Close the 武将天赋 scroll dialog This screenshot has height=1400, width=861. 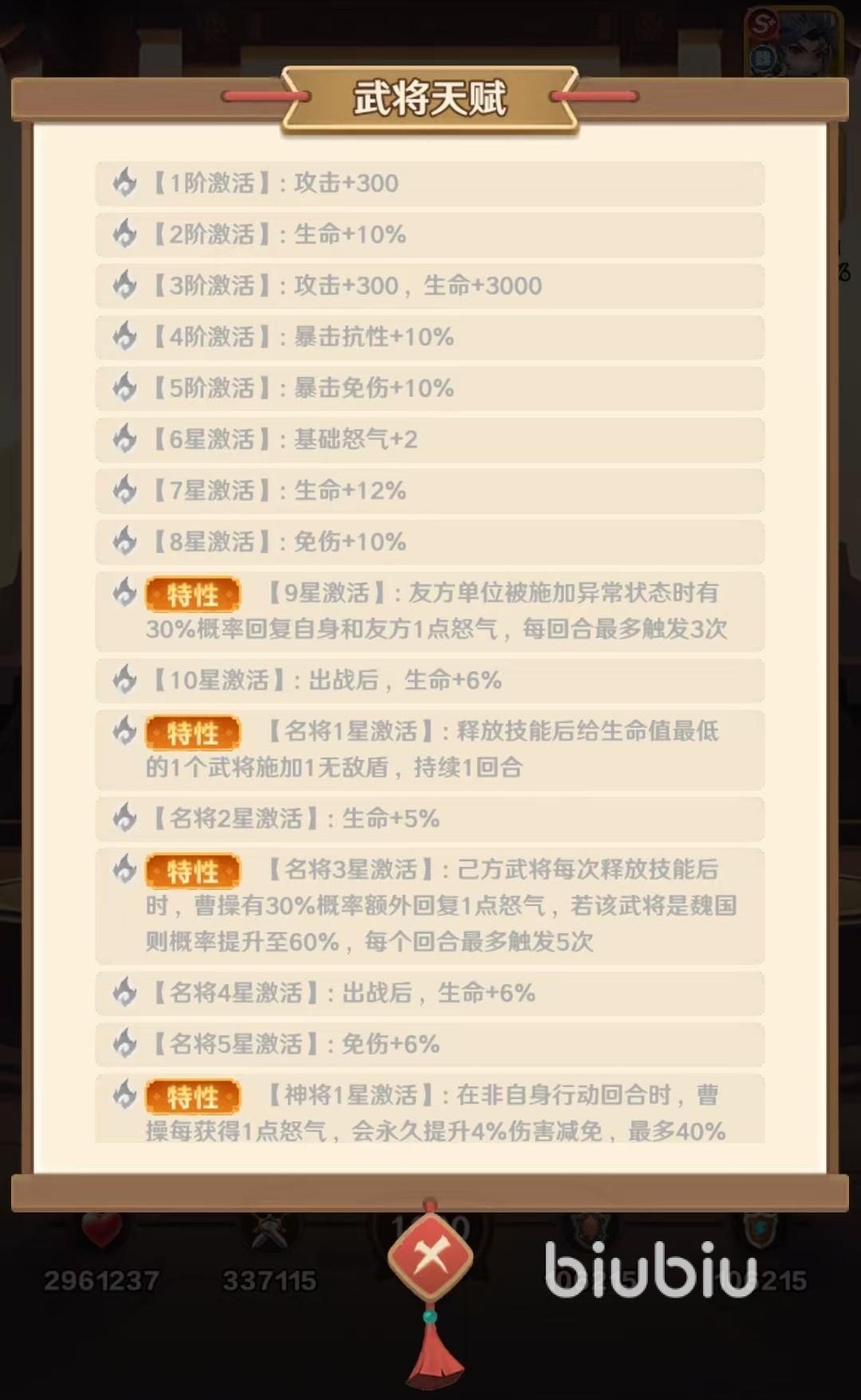tap(430, 1257)
